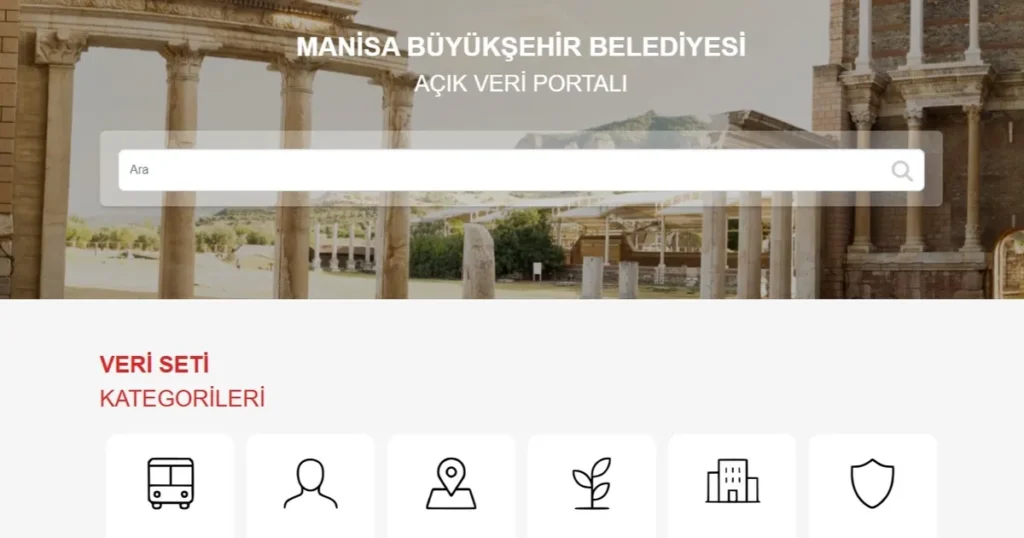
Task: Open the shield security category card
Action: [x=872, y=484]
